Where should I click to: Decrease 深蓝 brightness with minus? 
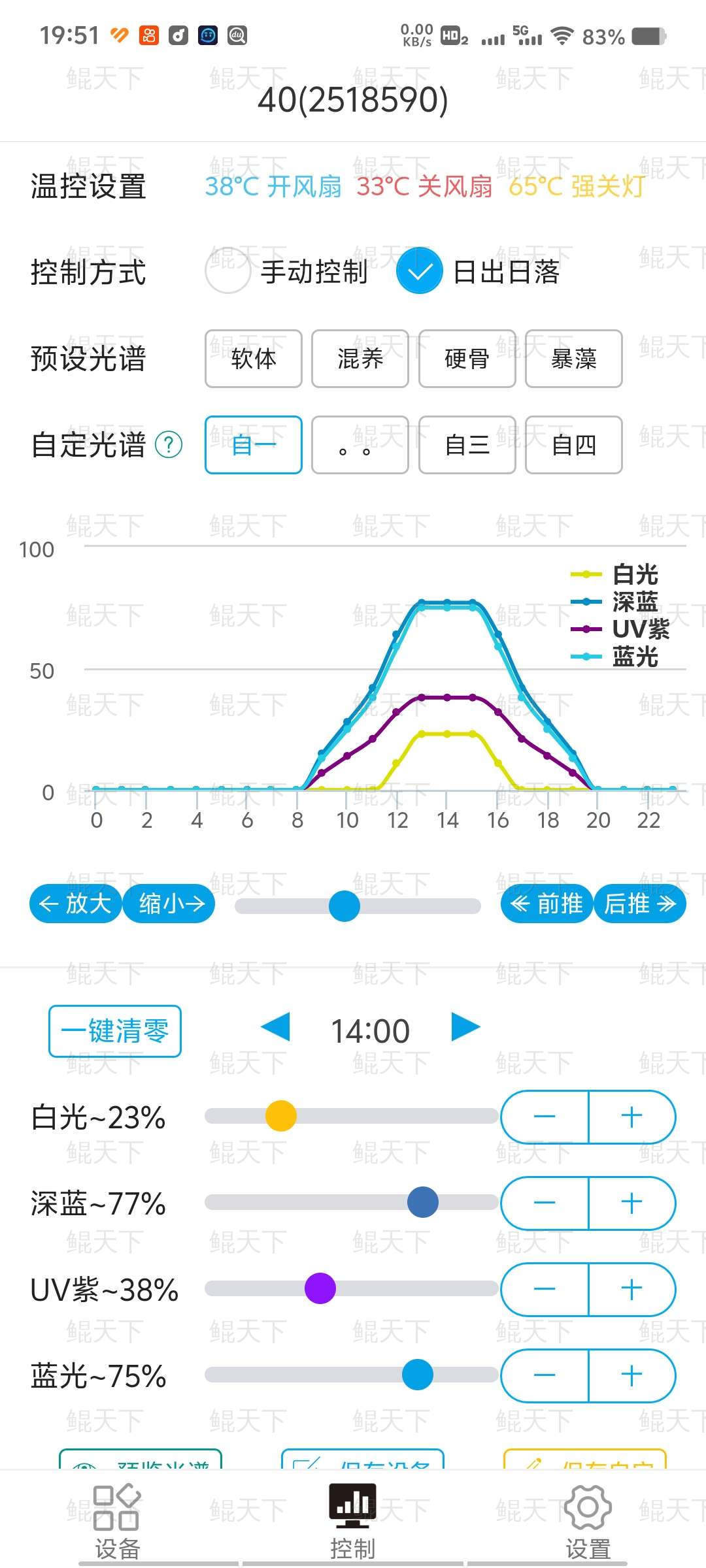coord(545,1203)
